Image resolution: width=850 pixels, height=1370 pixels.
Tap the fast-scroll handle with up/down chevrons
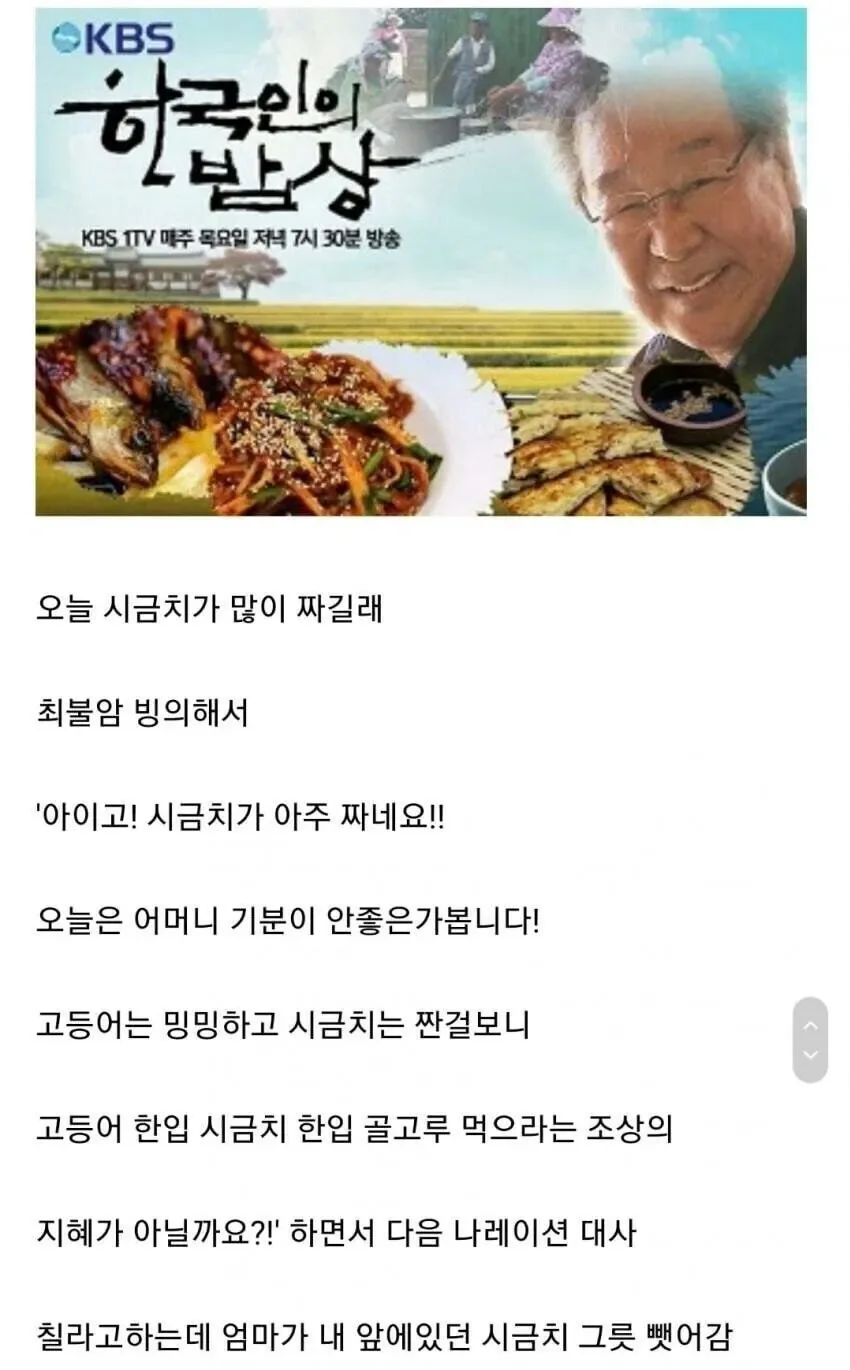tap(810, 1040)
